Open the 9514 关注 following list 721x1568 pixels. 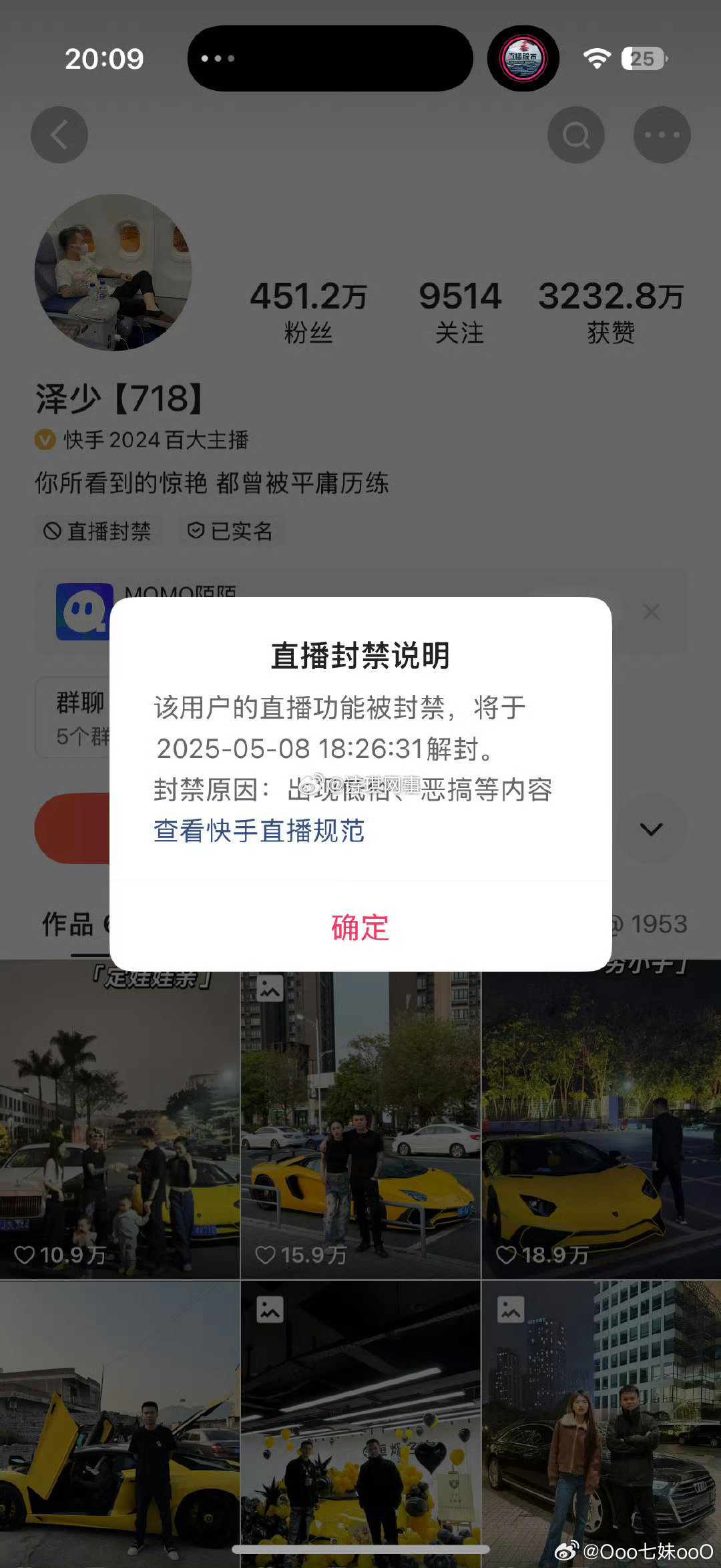(x=459, y=311)
